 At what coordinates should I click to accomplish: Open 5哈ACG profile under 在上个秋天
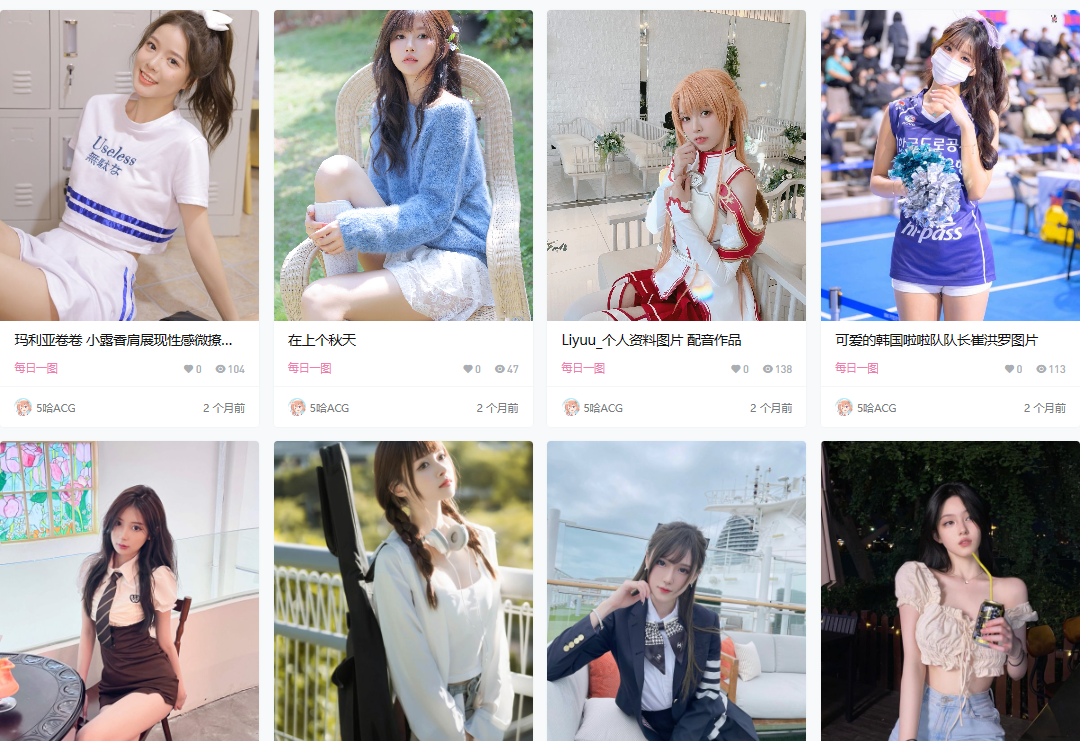(x=329, y=408)
